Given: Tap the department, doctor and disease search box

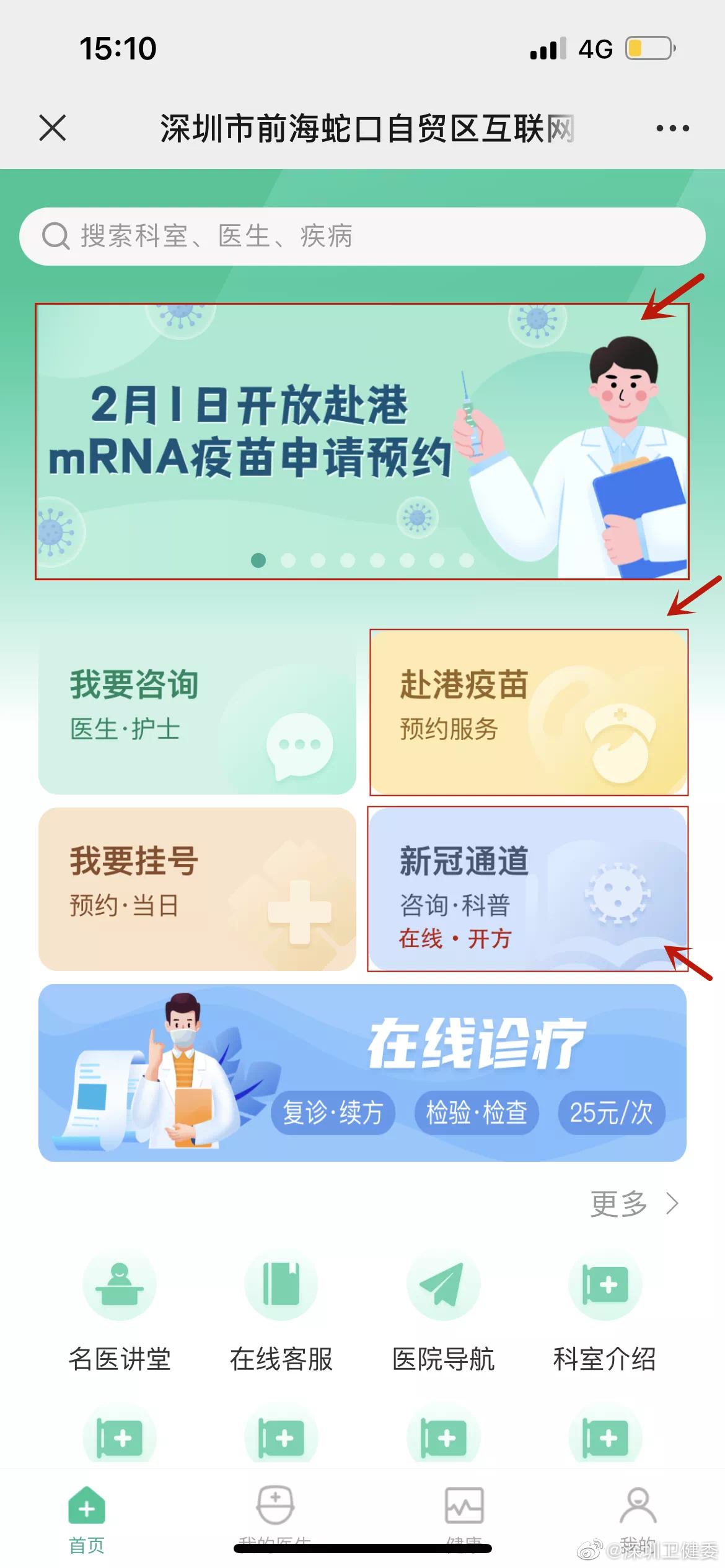Looking at the screenshot, I should [362, 237].
